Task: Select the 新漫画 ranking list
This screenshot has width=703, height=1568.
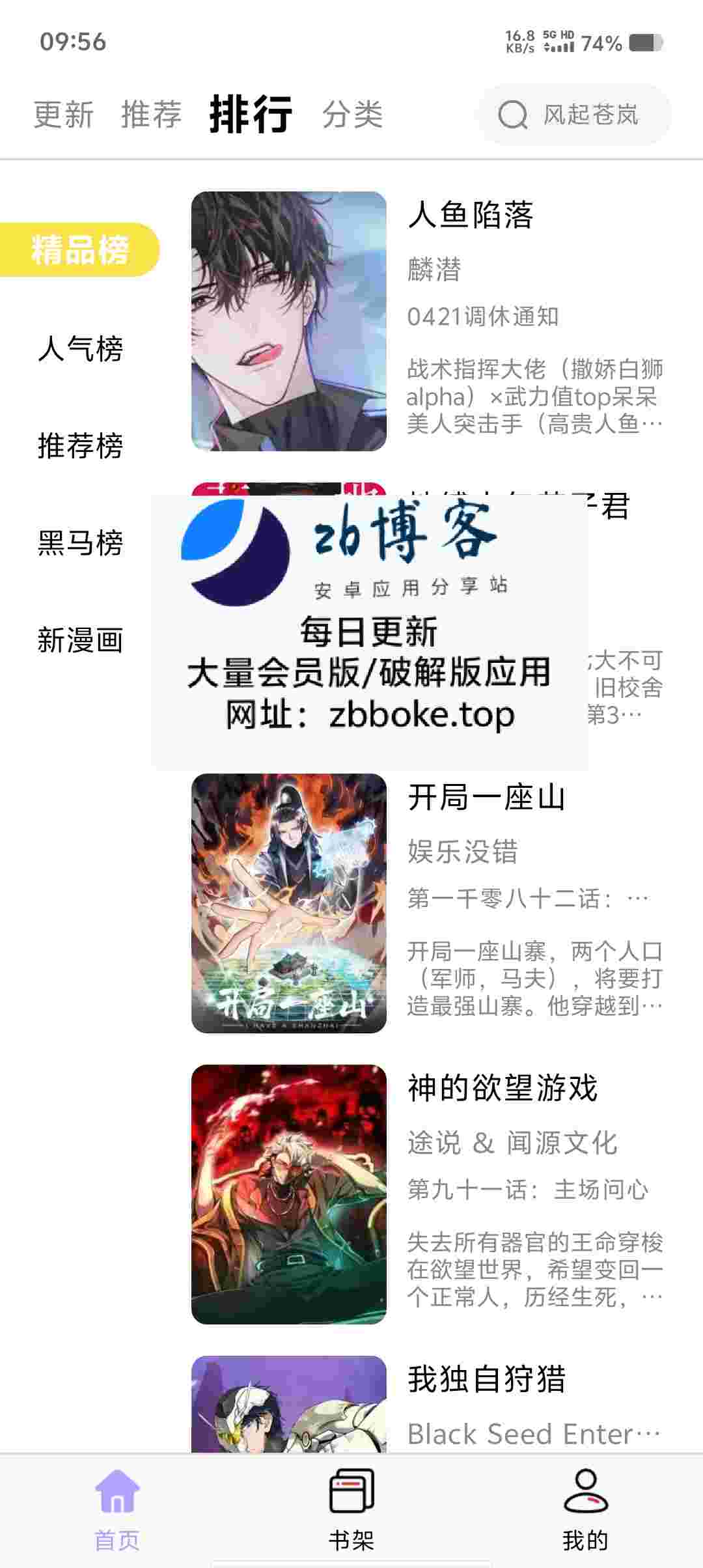Action: click(79, 640)
